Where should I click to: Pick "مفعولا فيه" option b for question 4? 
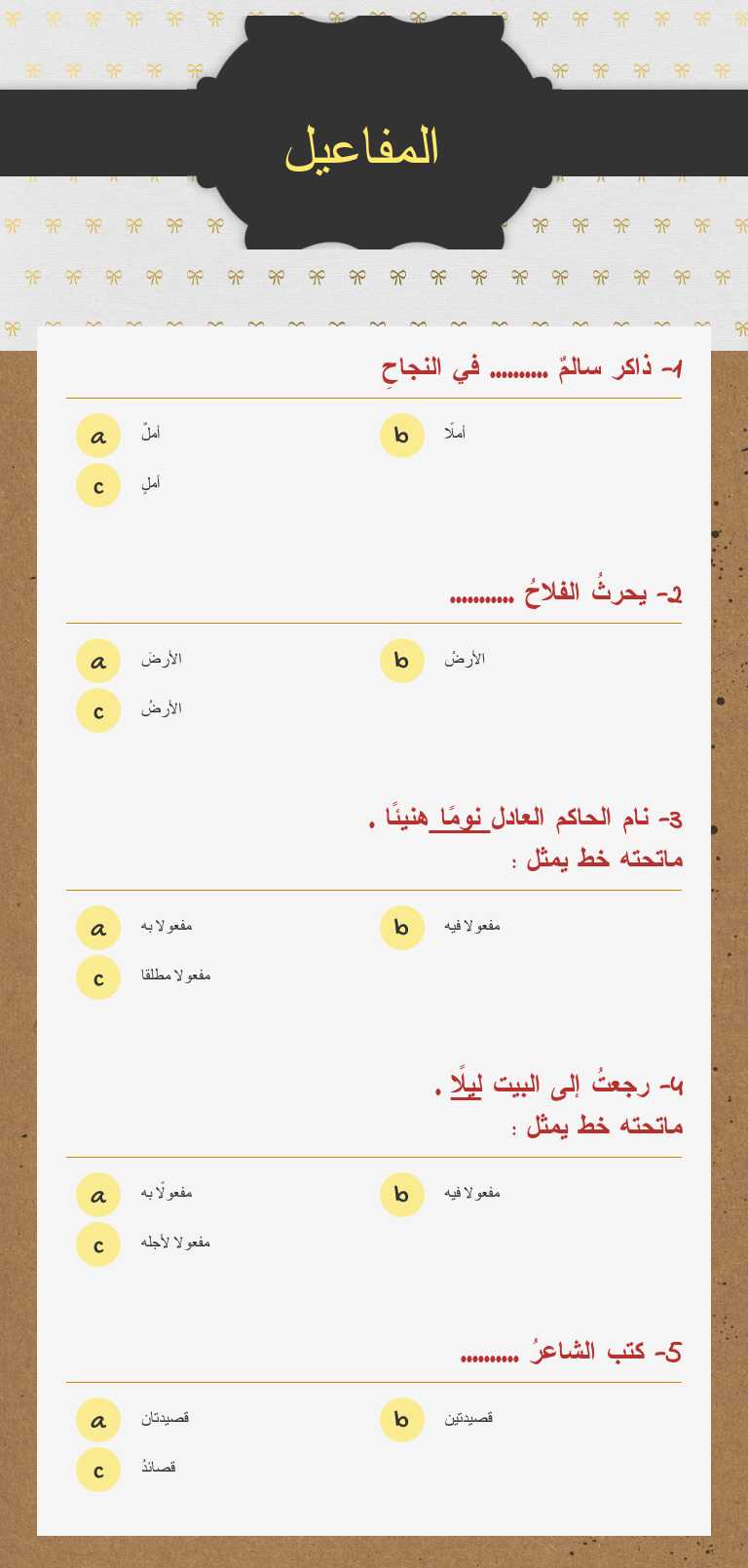click(x=401, y=1193)
